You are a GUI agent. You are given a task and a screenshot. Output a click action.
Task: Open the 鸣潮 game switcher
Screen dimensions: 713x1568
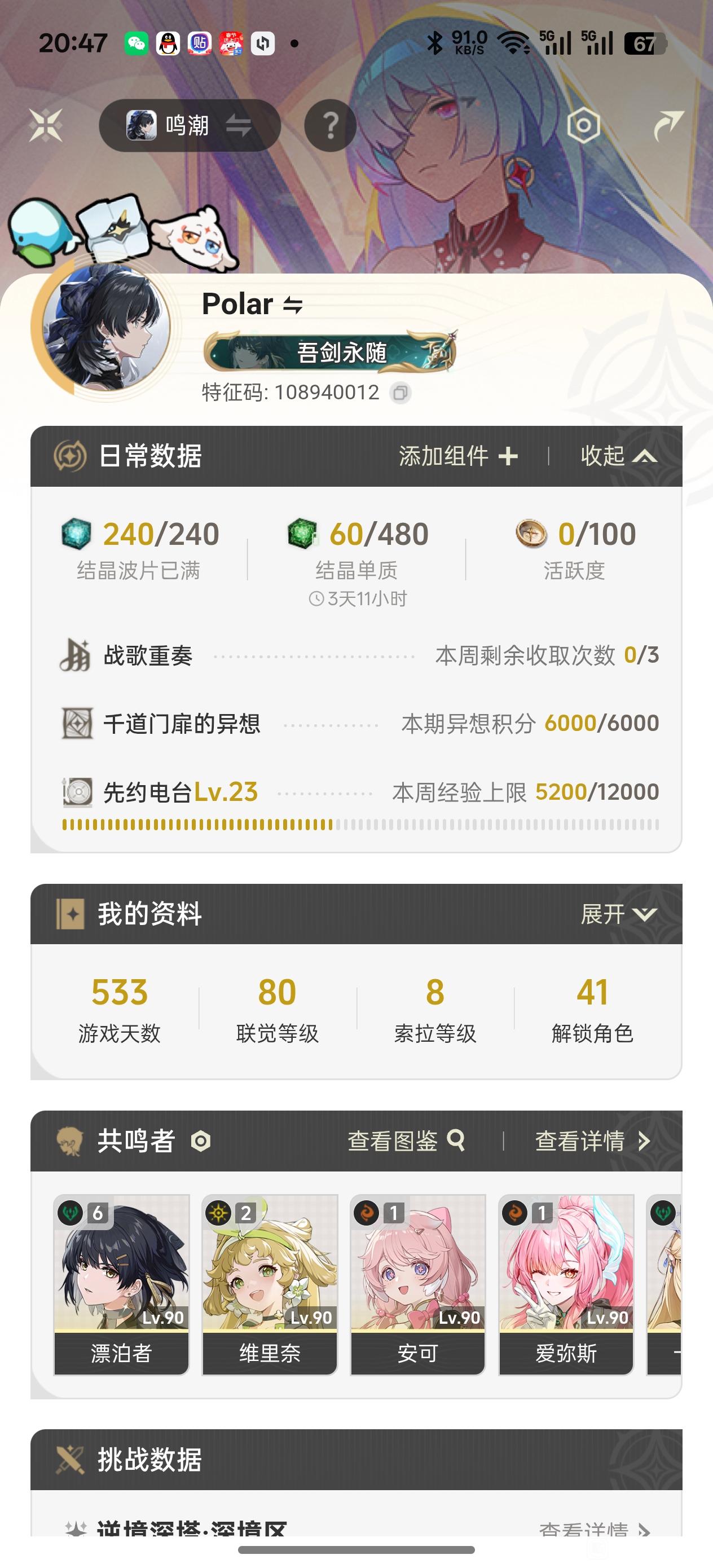pos(190,125)
